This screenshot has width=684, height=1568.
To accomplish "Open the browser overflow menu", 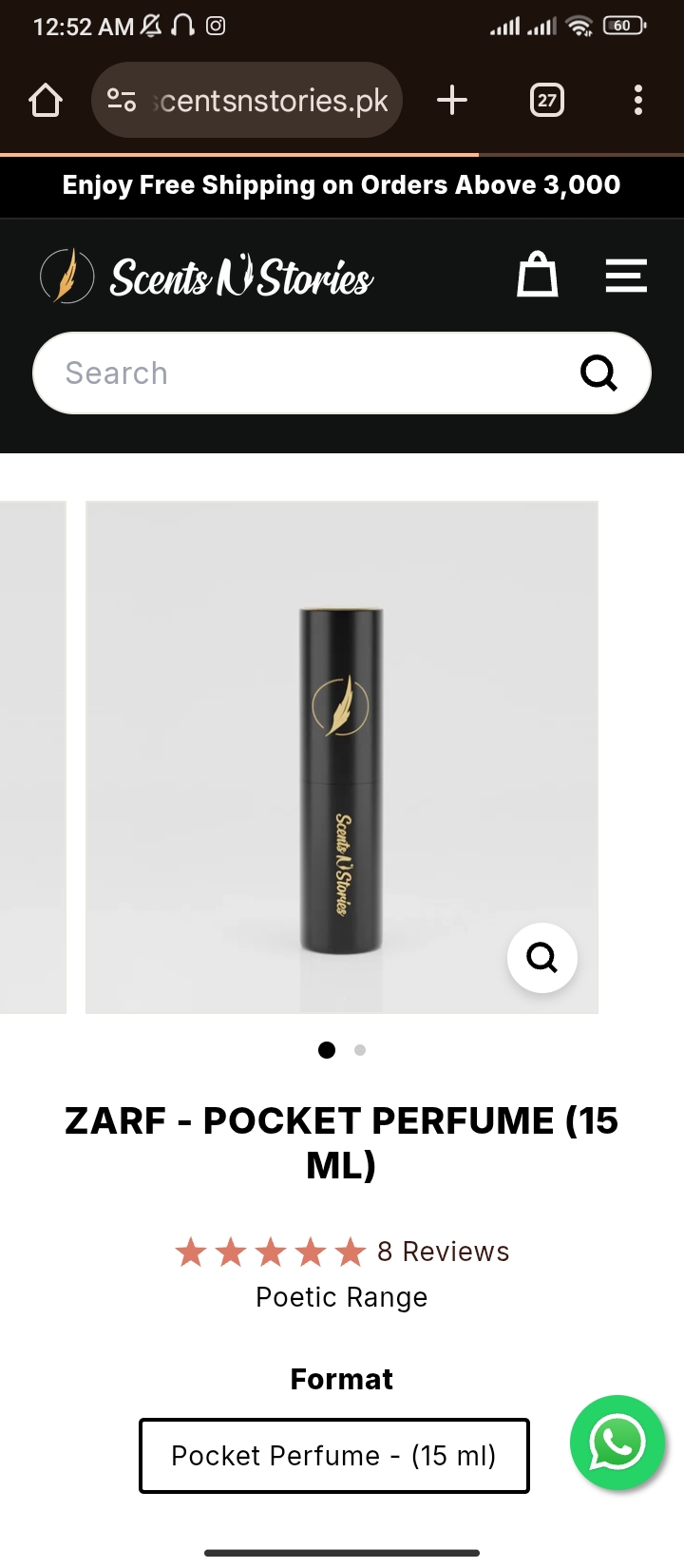I will click(637, 100).
